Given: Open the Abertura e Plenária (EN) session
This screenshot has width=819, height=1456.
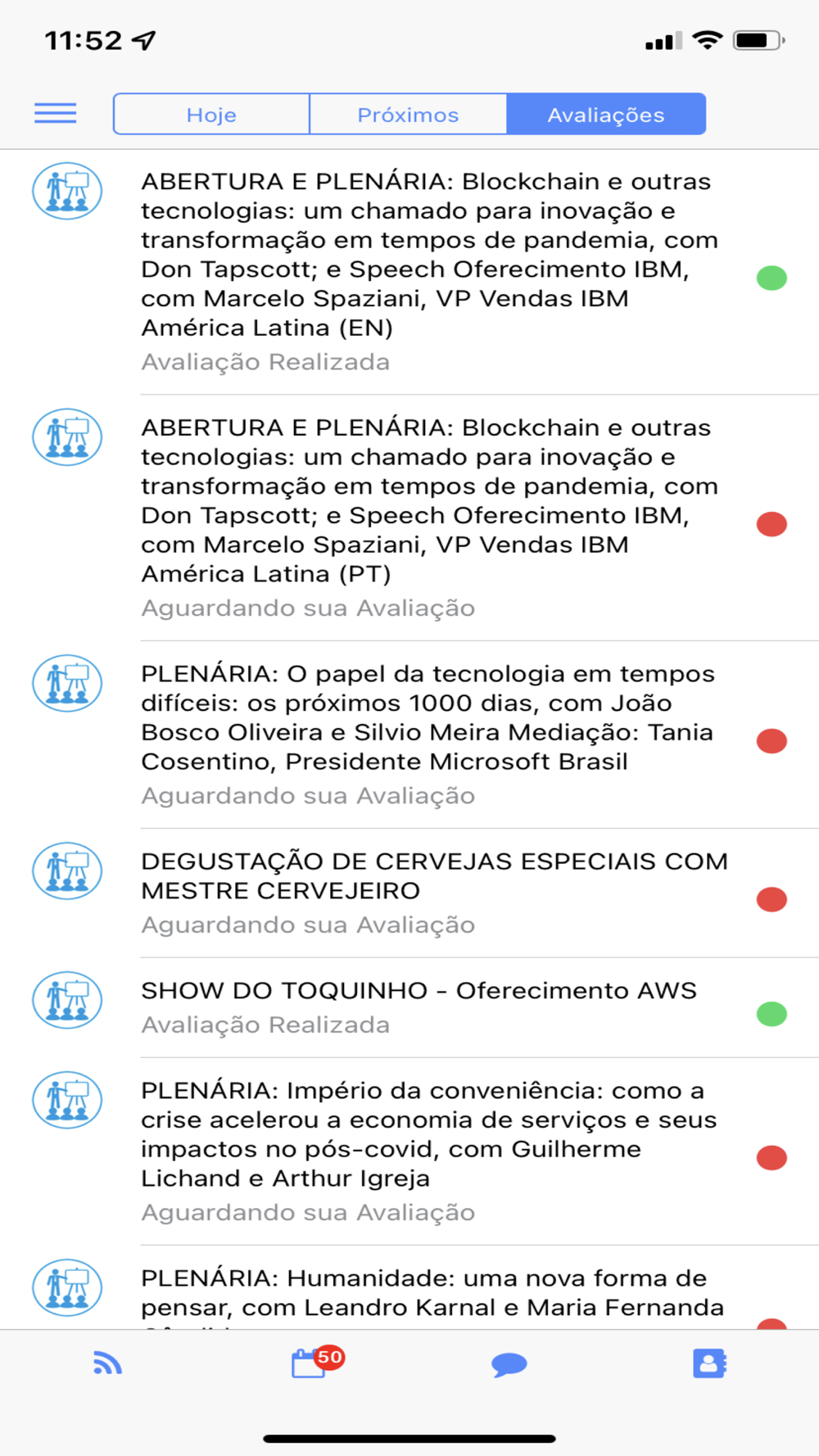Looking at the screenshot, I should [409, 272].
